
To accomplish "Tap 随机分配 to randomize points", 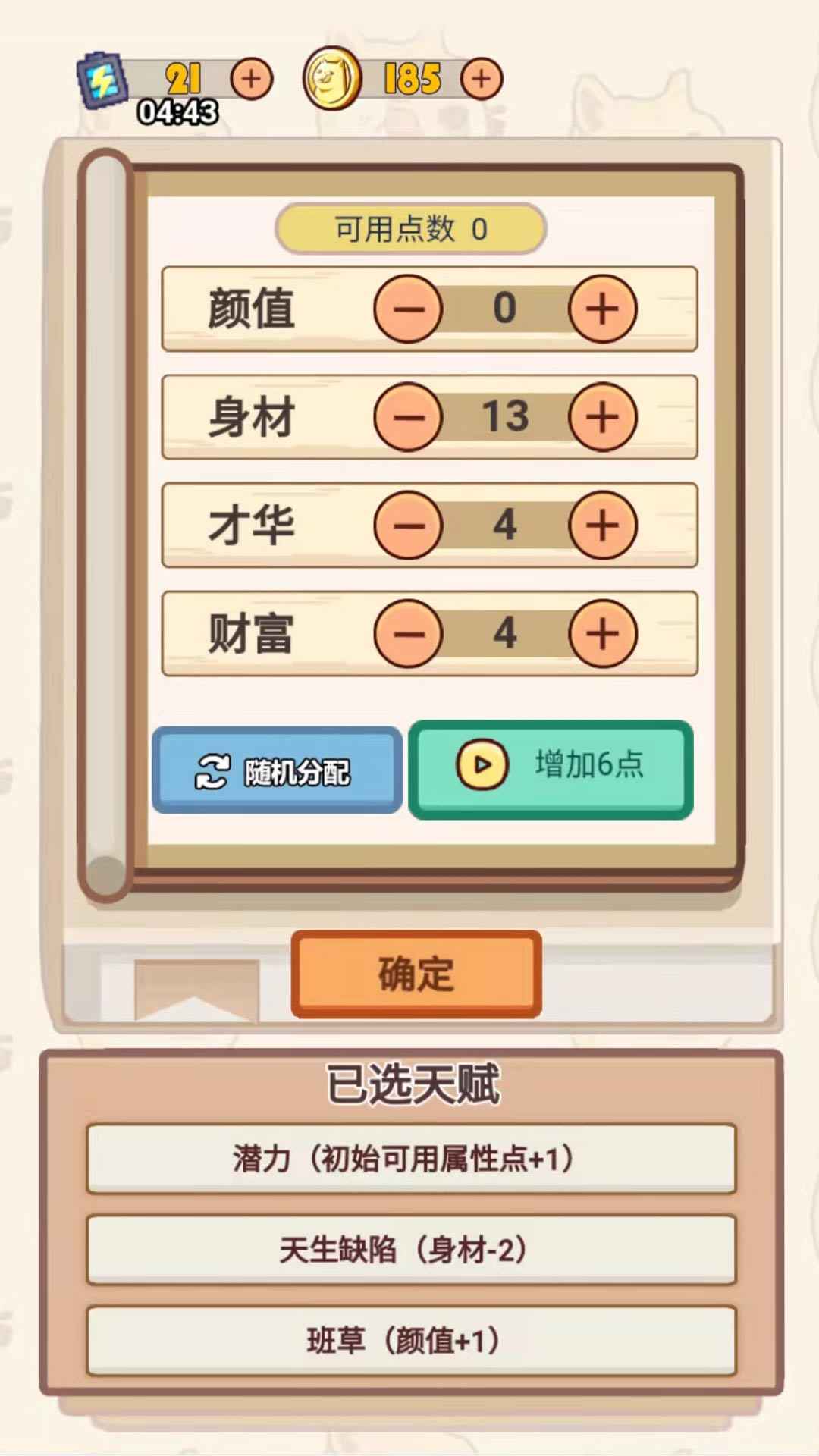I will pyautogui.click(x=277, y=770).
